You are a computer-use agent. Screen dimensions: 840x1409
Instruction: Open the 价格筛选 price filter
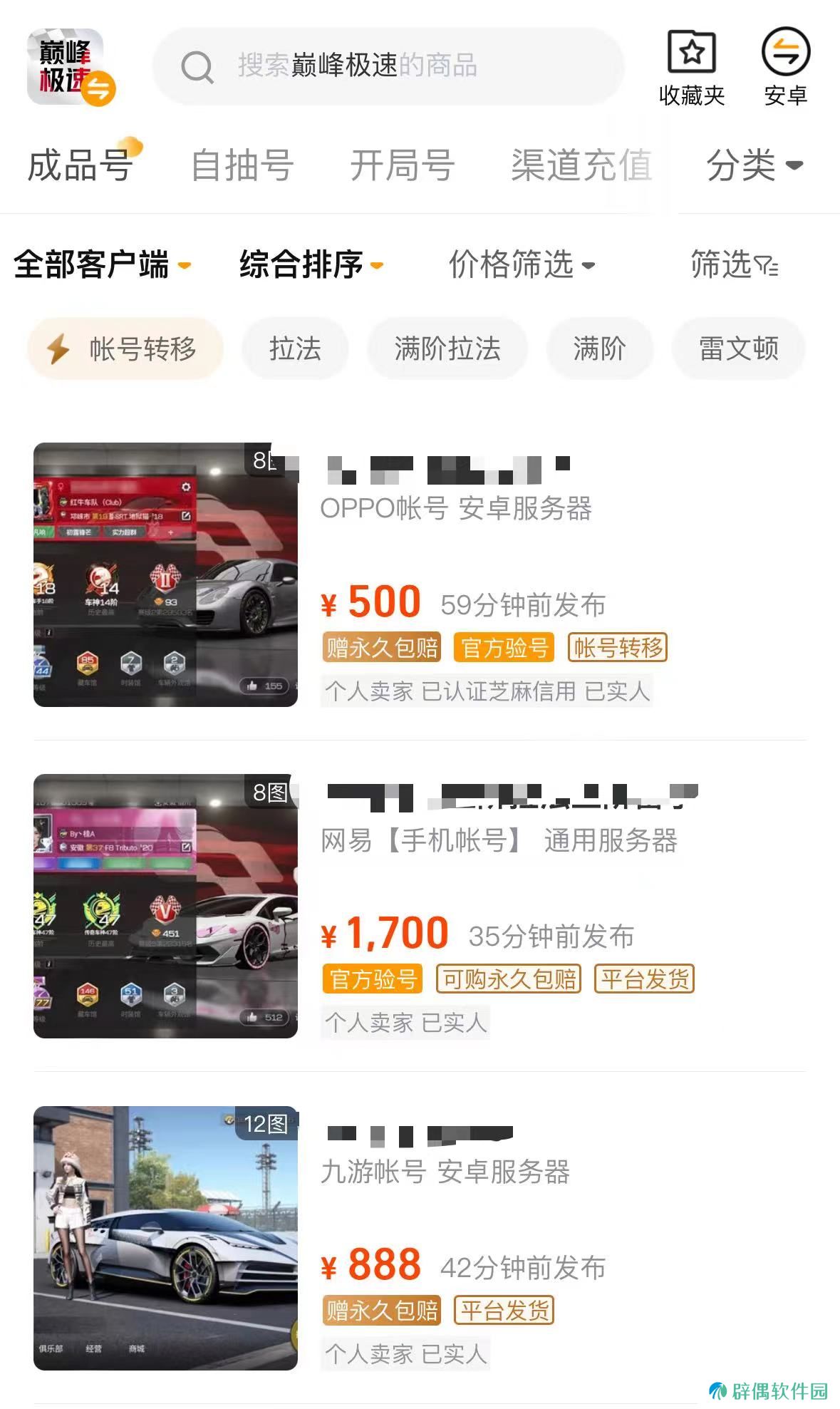[x=522, y=265]
